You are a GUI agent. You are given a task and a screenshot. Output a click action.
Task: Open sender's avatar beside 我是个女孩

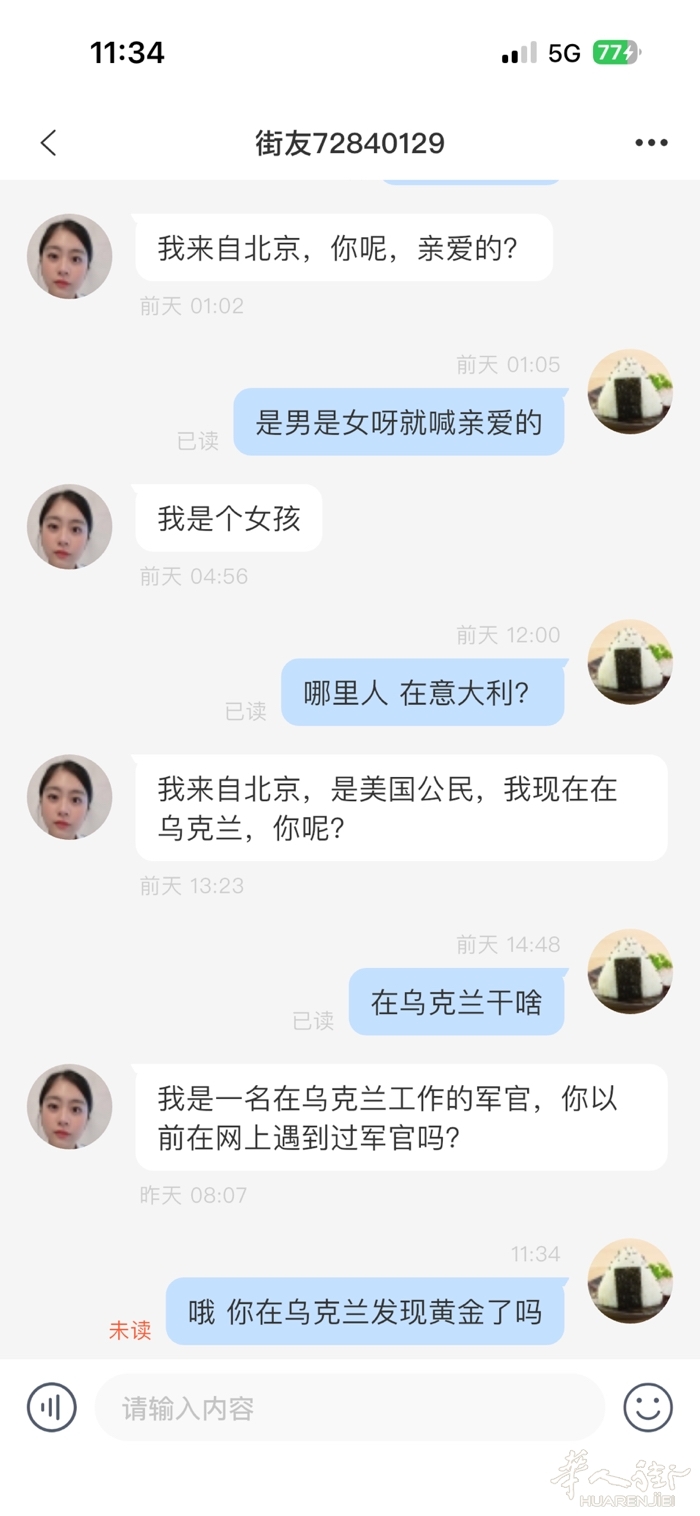69,527
